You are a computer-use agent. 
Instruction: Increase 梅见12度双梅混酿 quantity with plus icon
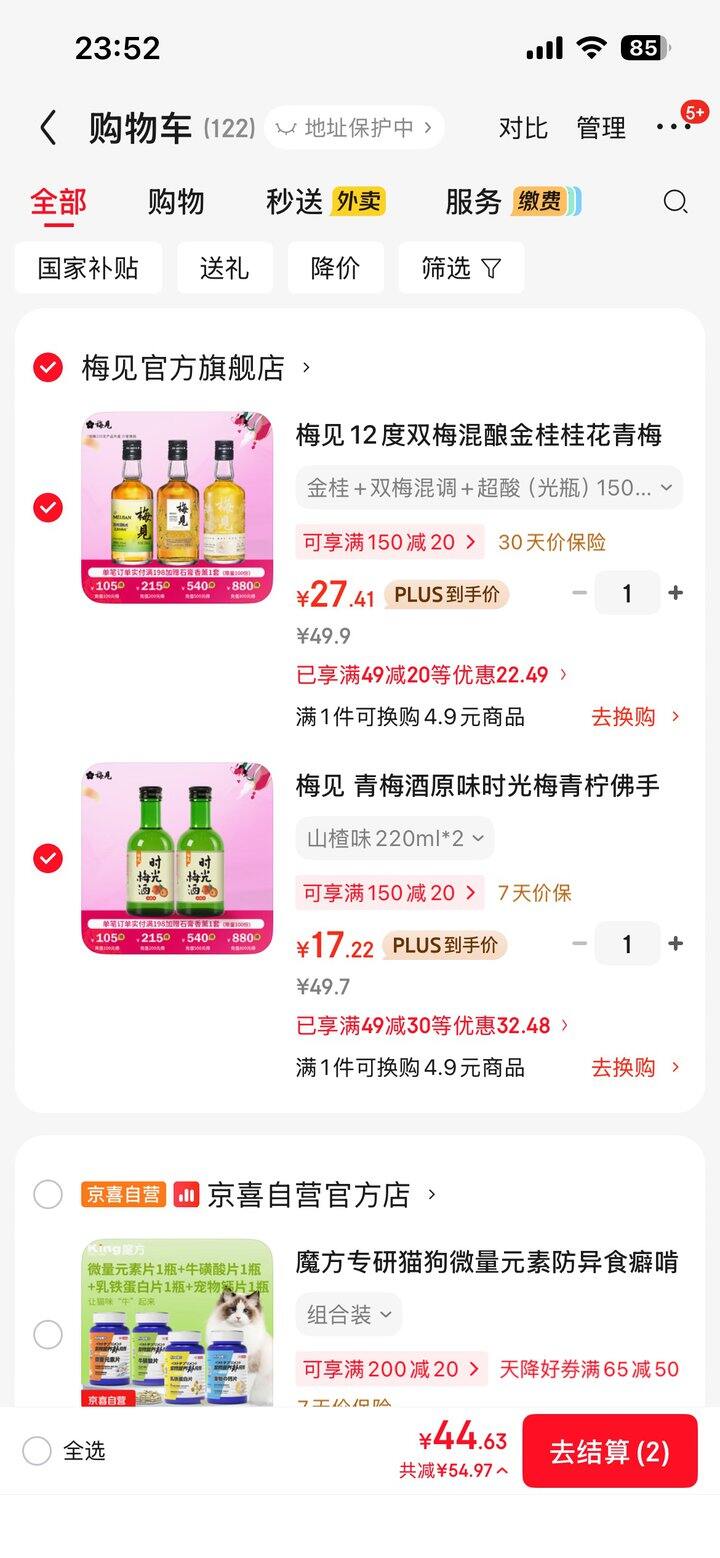(x=676, y=592)
